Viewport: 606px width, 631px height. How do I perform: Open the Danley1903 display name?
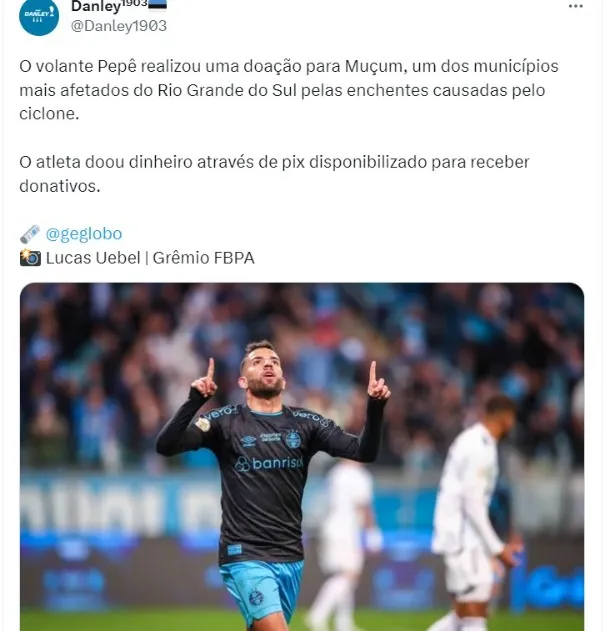tap(103, 6)
